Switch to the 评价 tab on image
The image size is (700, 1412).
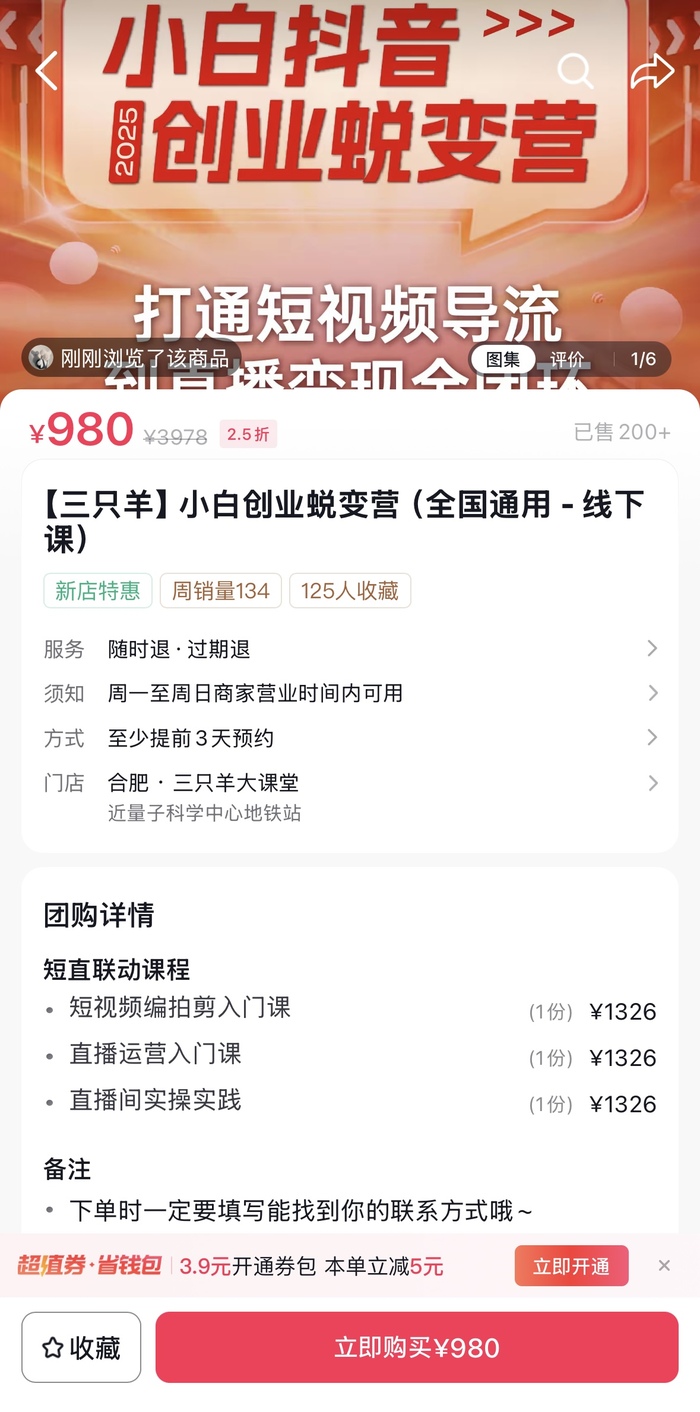567,359
